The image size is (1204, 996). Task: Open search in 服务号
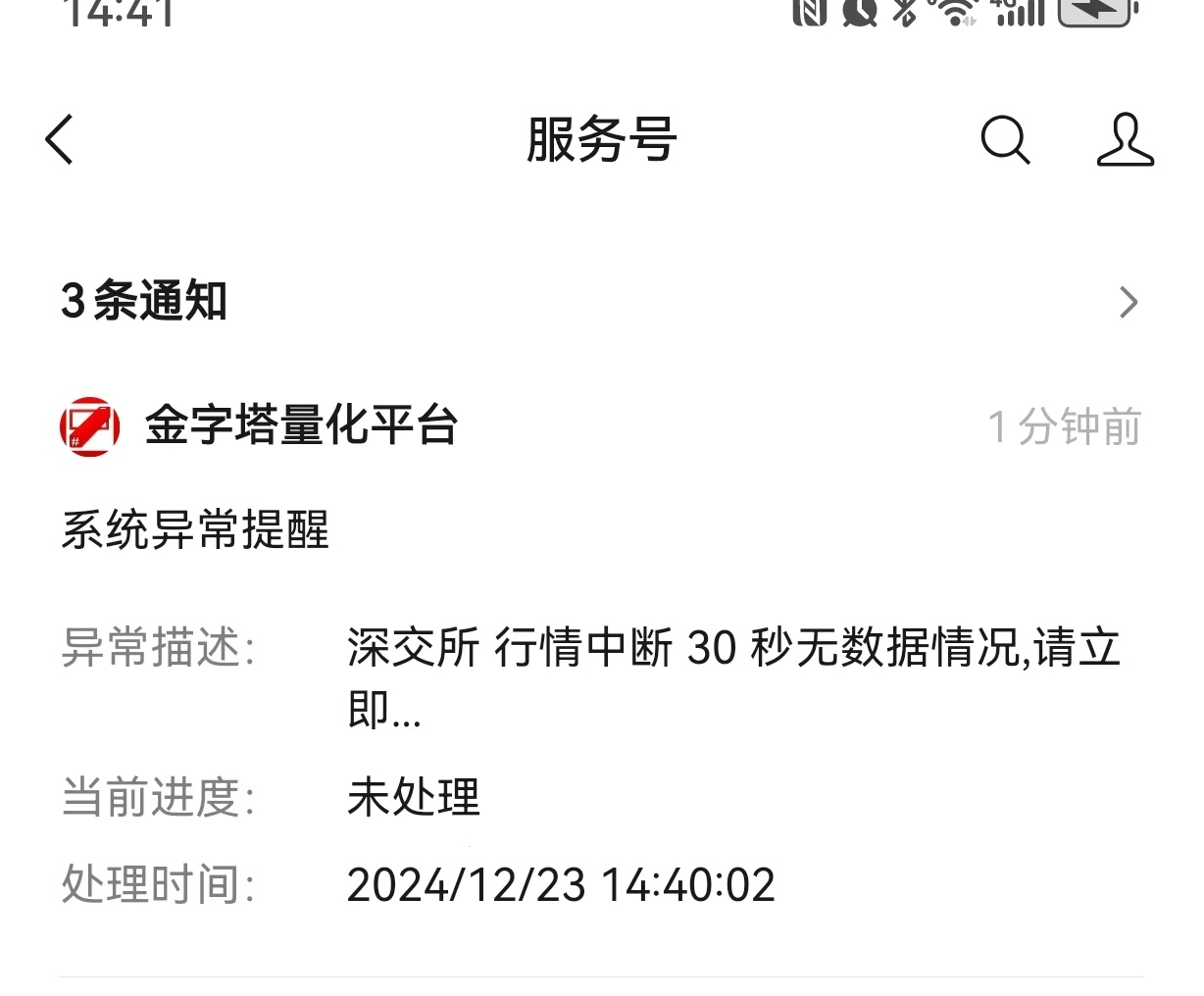[x=1005, y=140]
